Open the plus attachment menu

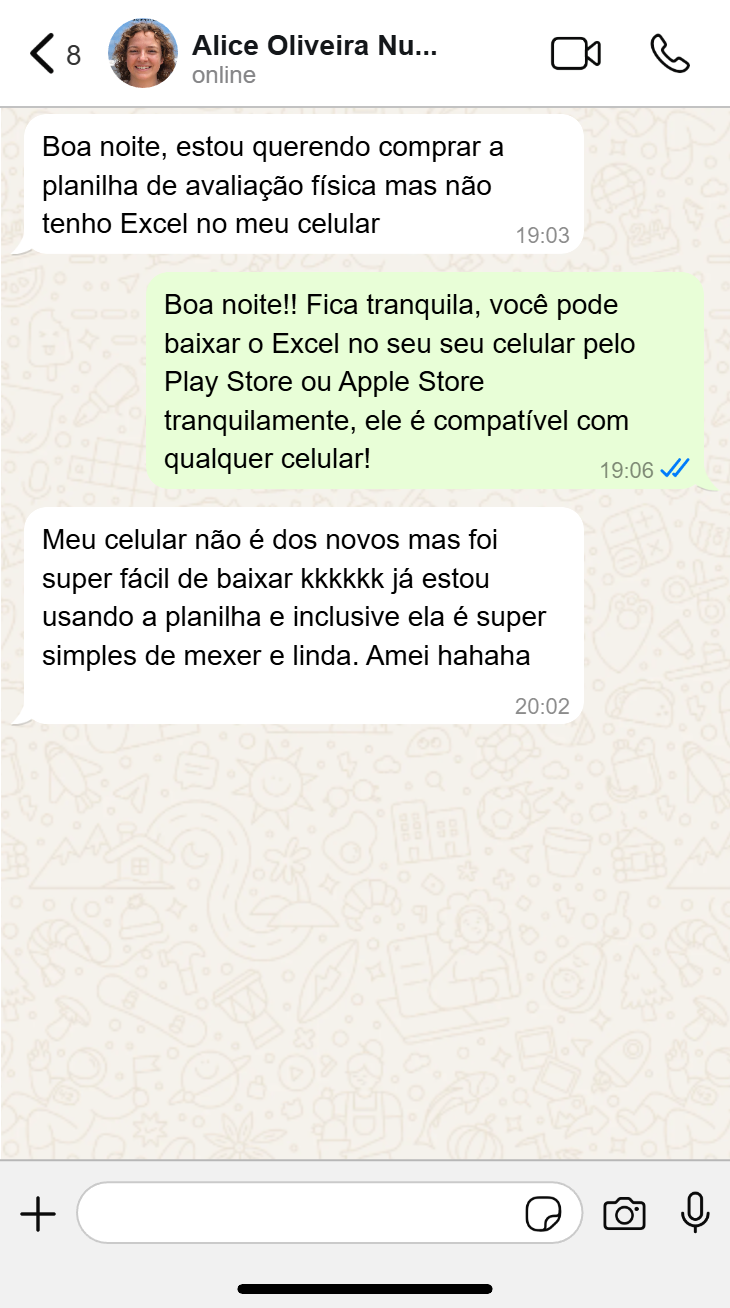click(x=38, y=1214)
